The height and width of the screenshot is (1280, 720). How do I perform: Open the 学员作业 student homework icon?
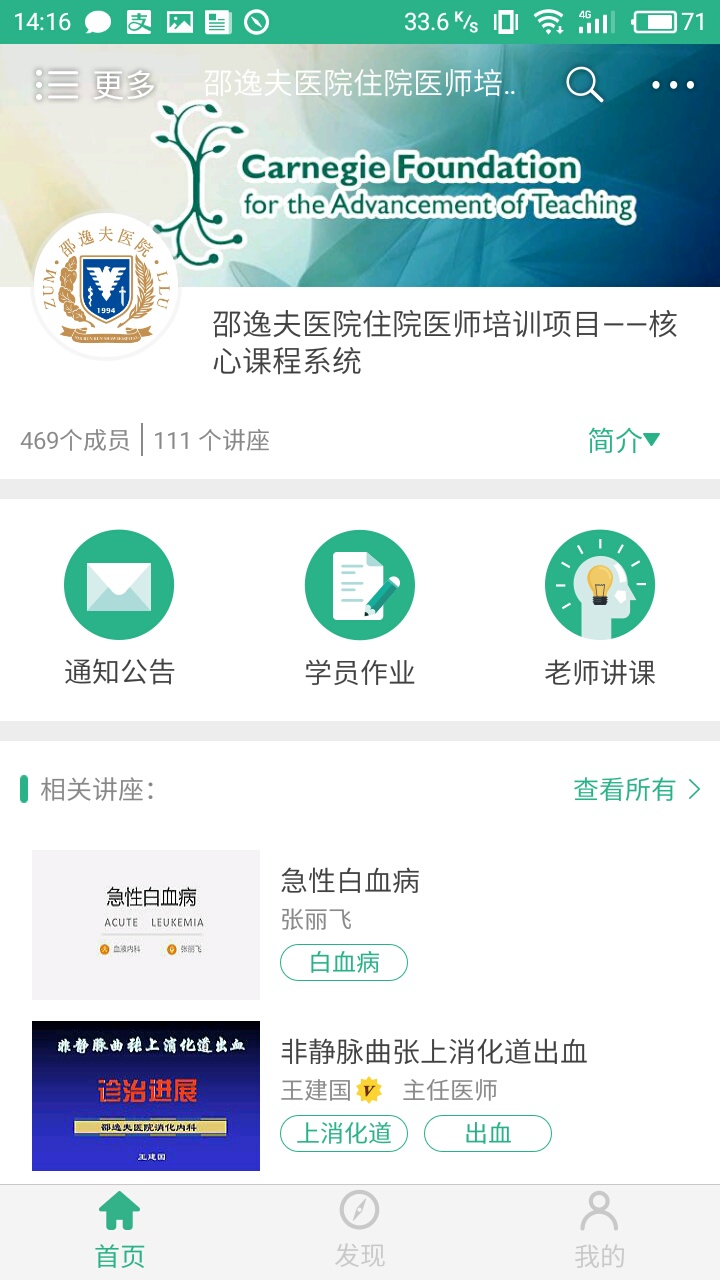(x=359, y=584)
